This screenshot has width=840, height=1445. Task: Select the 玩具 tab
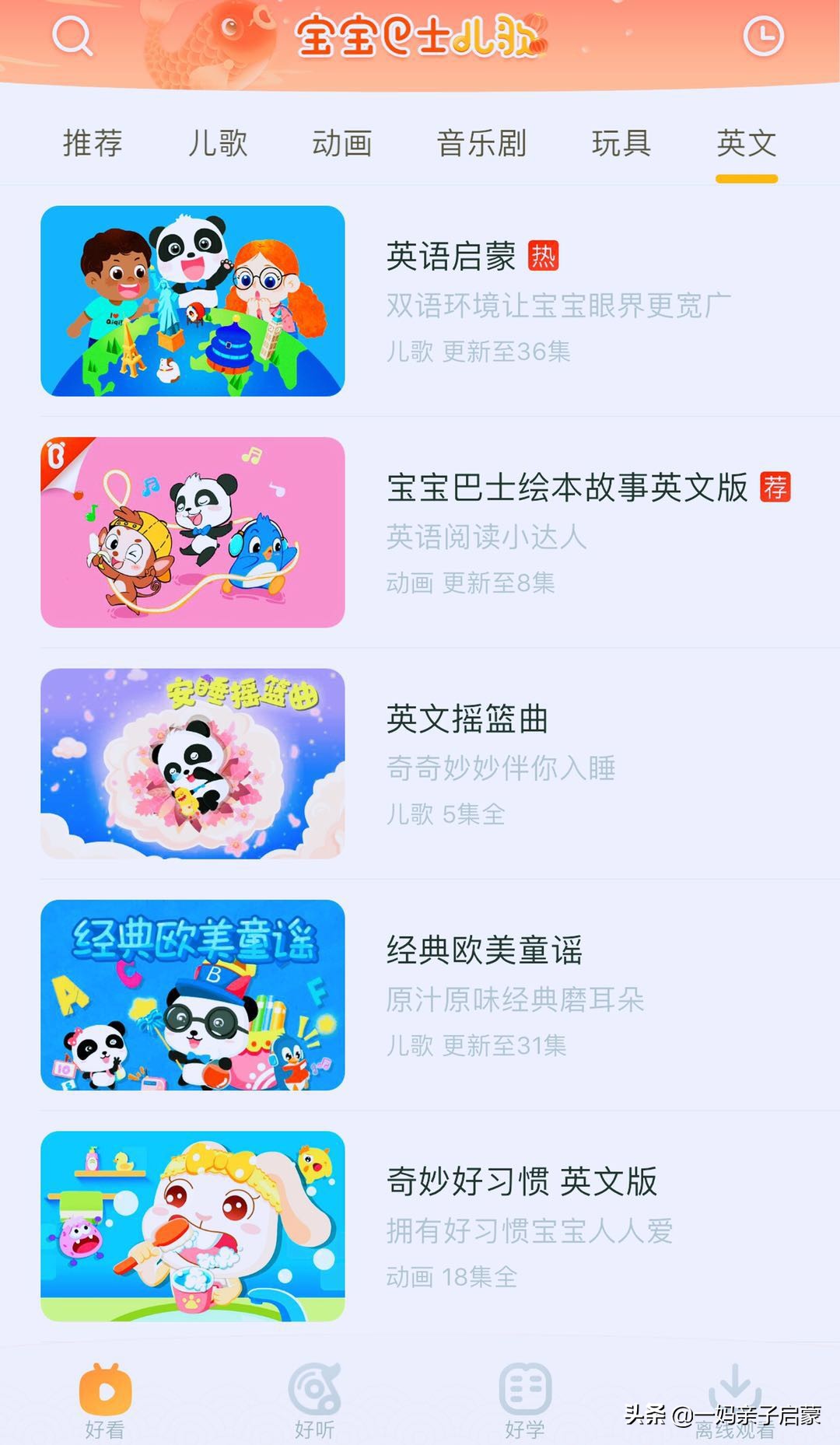[620, 144]
